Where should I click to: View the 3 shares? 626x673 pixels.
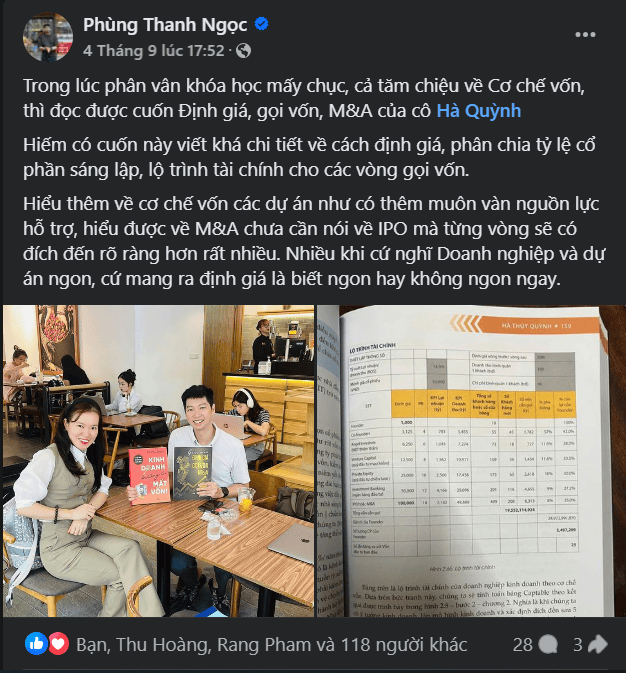tap(590, 645)
